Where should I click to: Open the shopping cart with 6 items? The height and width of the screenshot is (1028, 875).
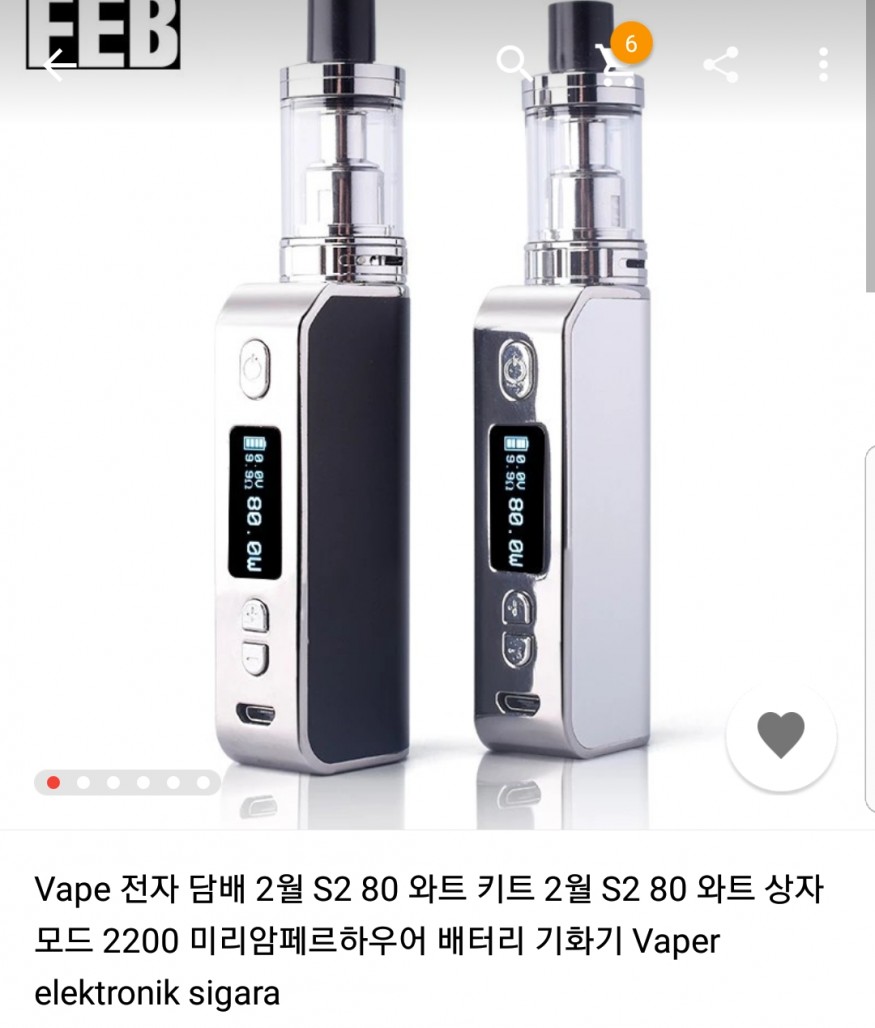[x=616, y=64]
